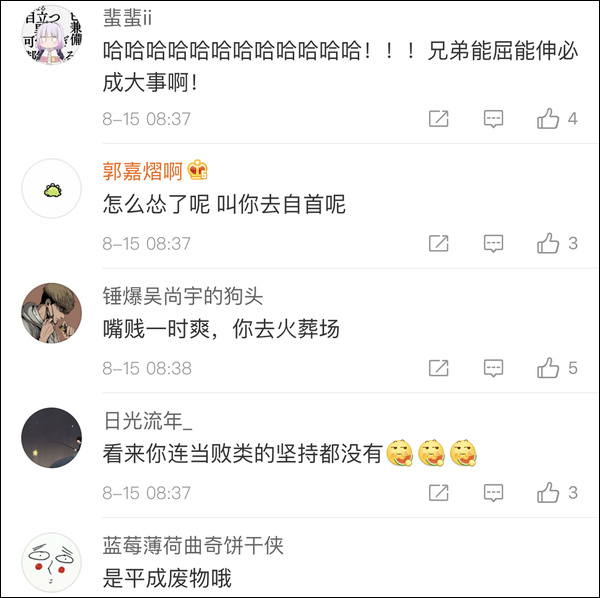
Task: Repost 锤爆吴尚宇的狗头's comment
Action: 439,368
